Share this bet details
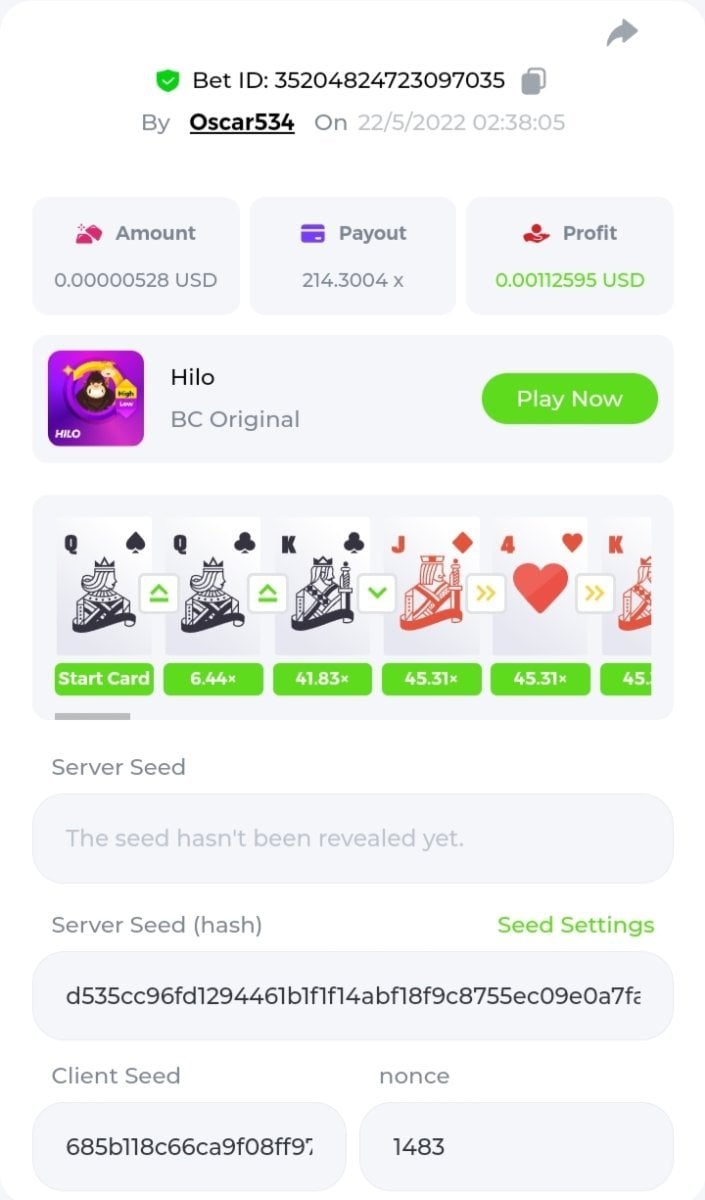Image resolution: width=705 pixels, height=1200 pixels. pyautogui.click(x=622, y=34)
